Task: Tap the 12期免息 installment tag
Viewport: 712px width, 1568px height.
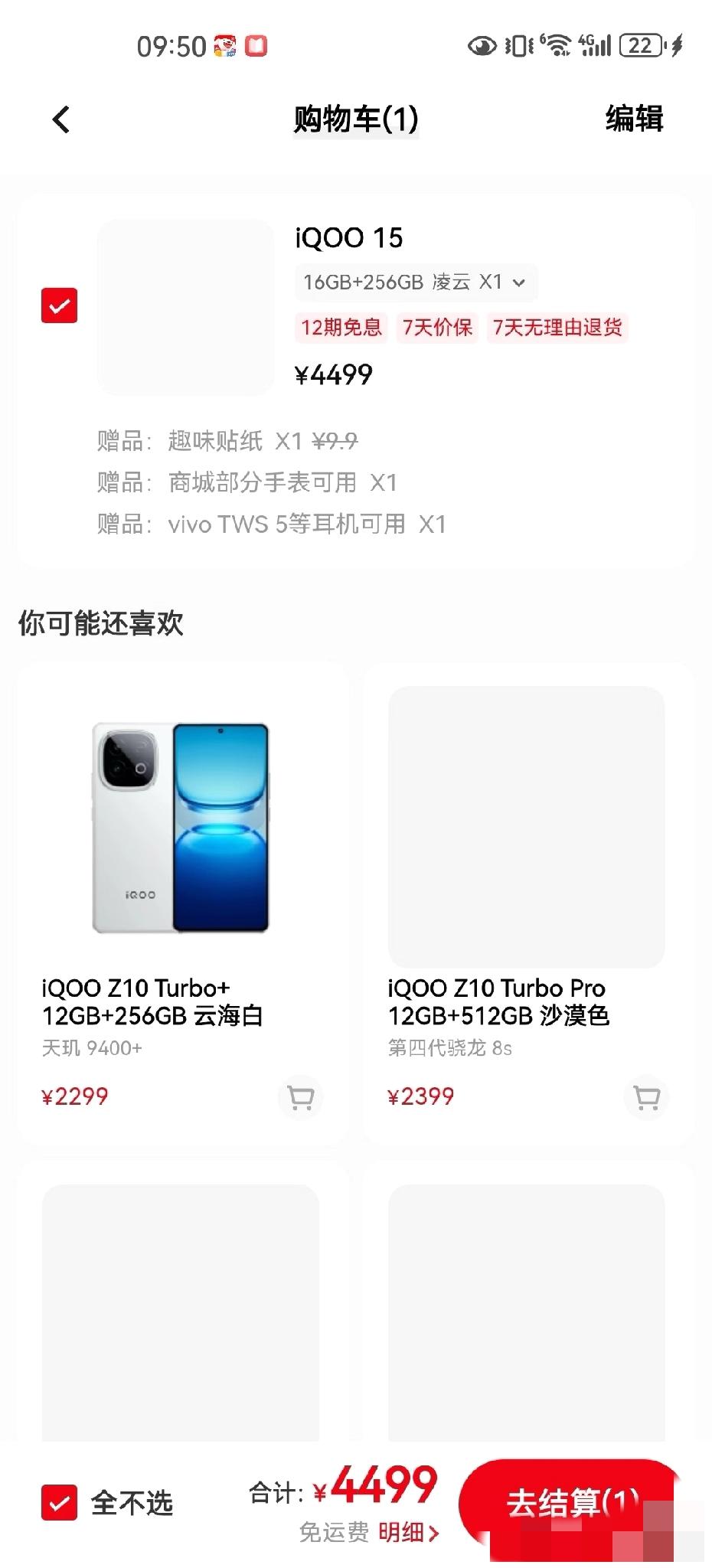Action: click(x=341, y=328)
